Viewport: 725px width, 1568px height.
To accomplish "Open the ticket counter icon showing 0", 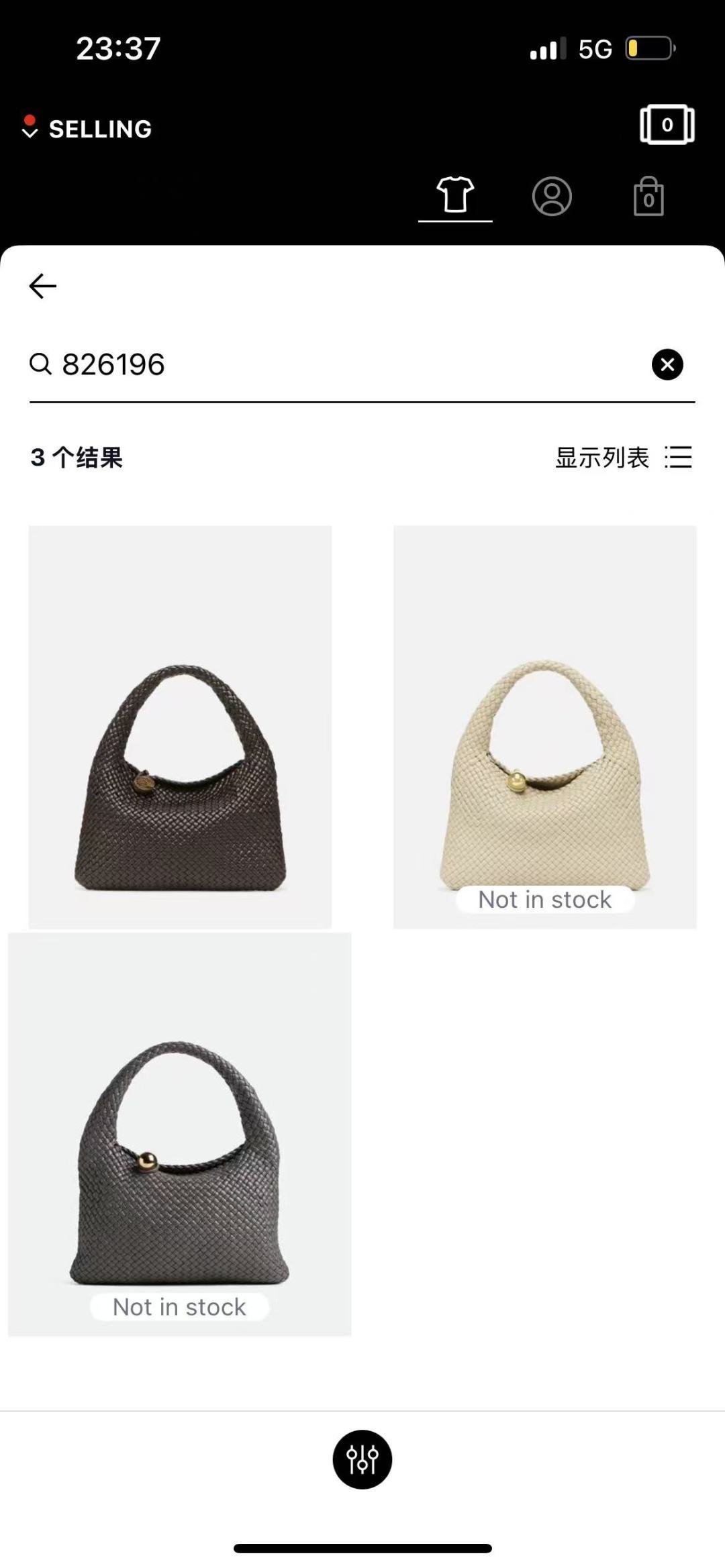I will (x=667, y=124).
